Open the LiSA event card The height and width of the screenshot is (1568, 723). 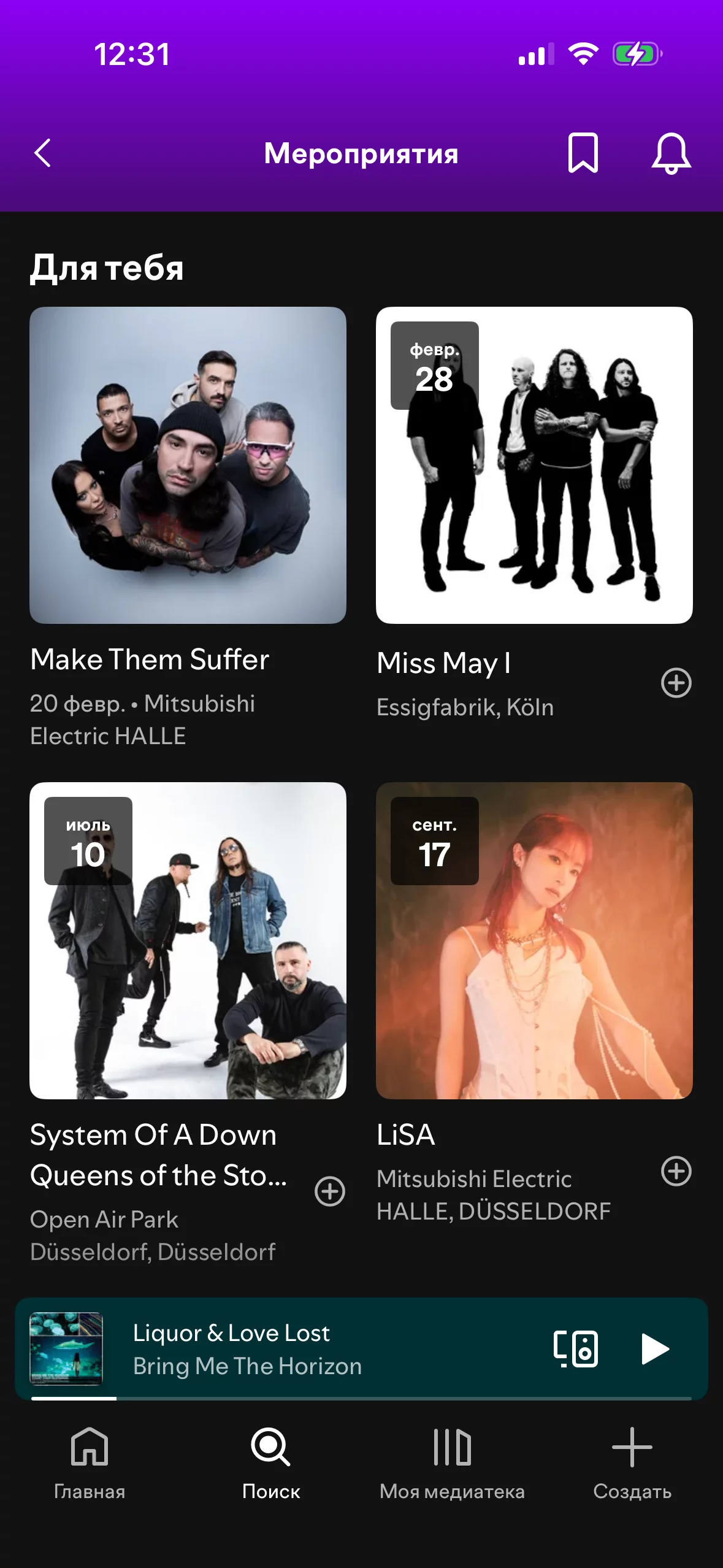coord(534,940)
